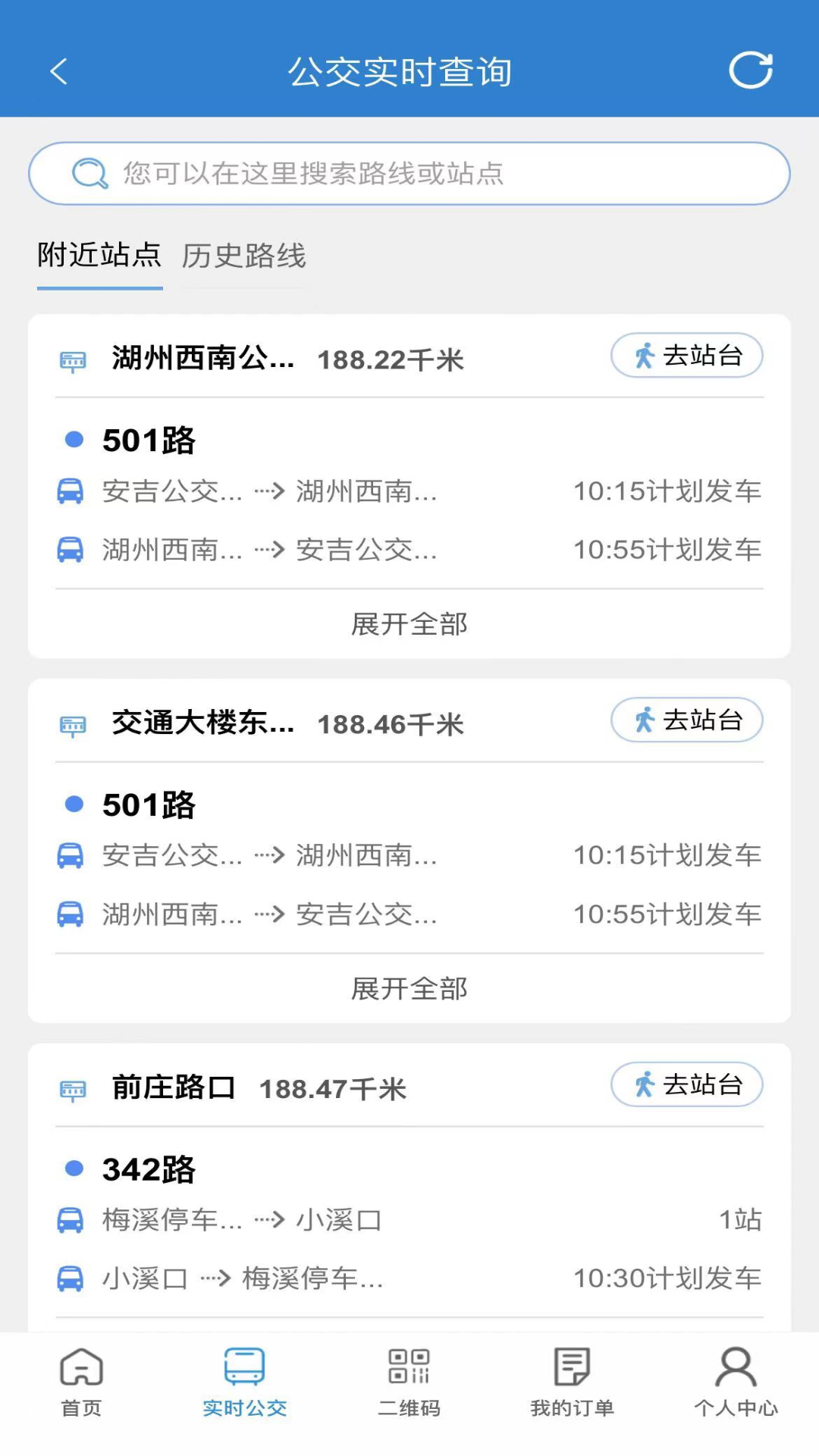Expand all routes under 湖州西南公 station
Viewport: 819px width, 1456px height.
click(409, 624)
